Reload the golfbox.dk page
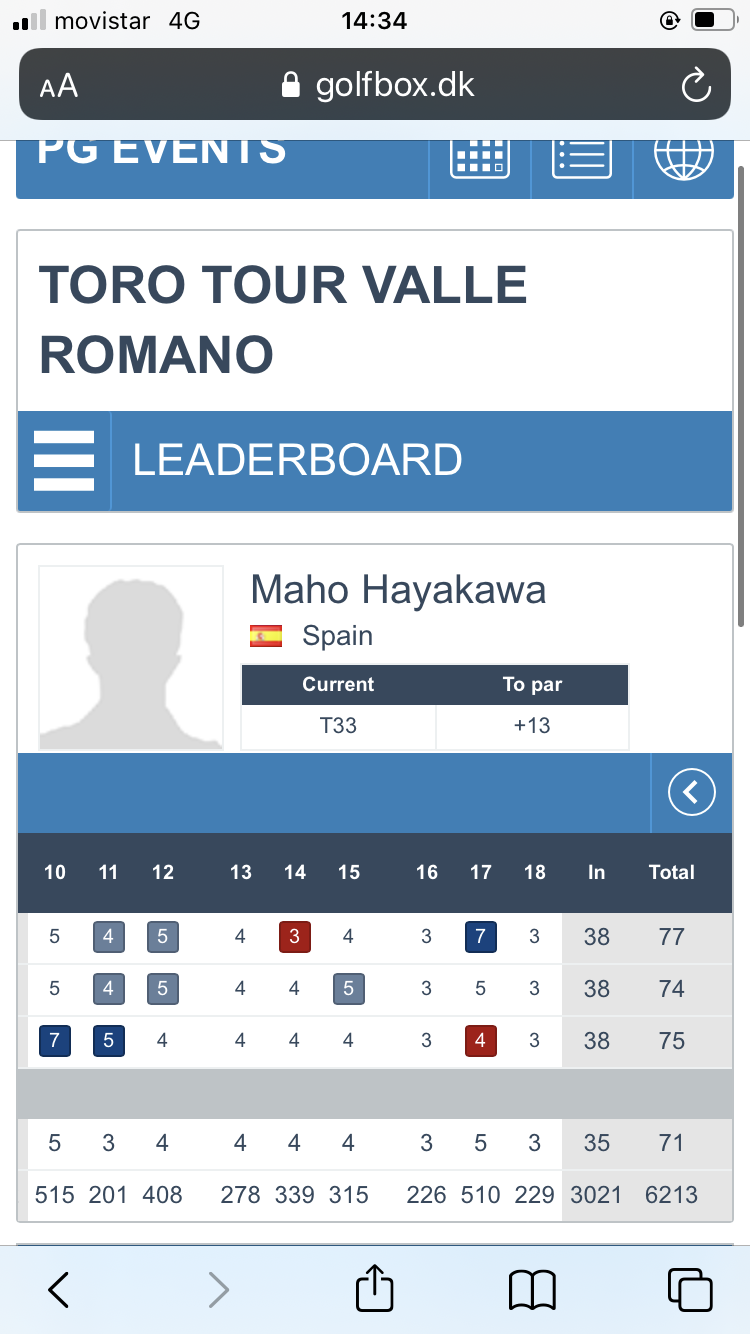Screen dimensions: 750x1334 (696, 85)
